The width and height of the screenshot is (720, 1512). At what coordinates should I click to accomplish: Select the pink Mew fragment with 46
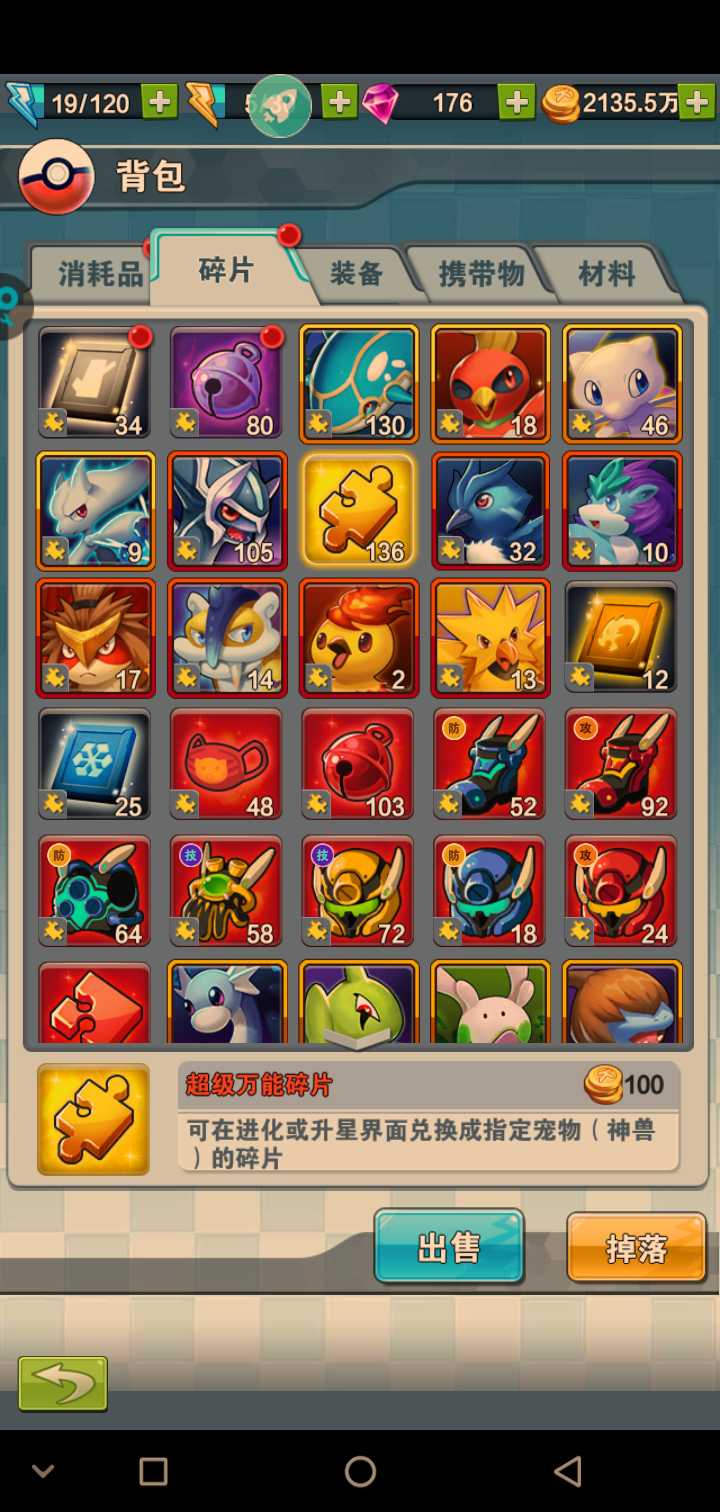(x=622, y=382)
